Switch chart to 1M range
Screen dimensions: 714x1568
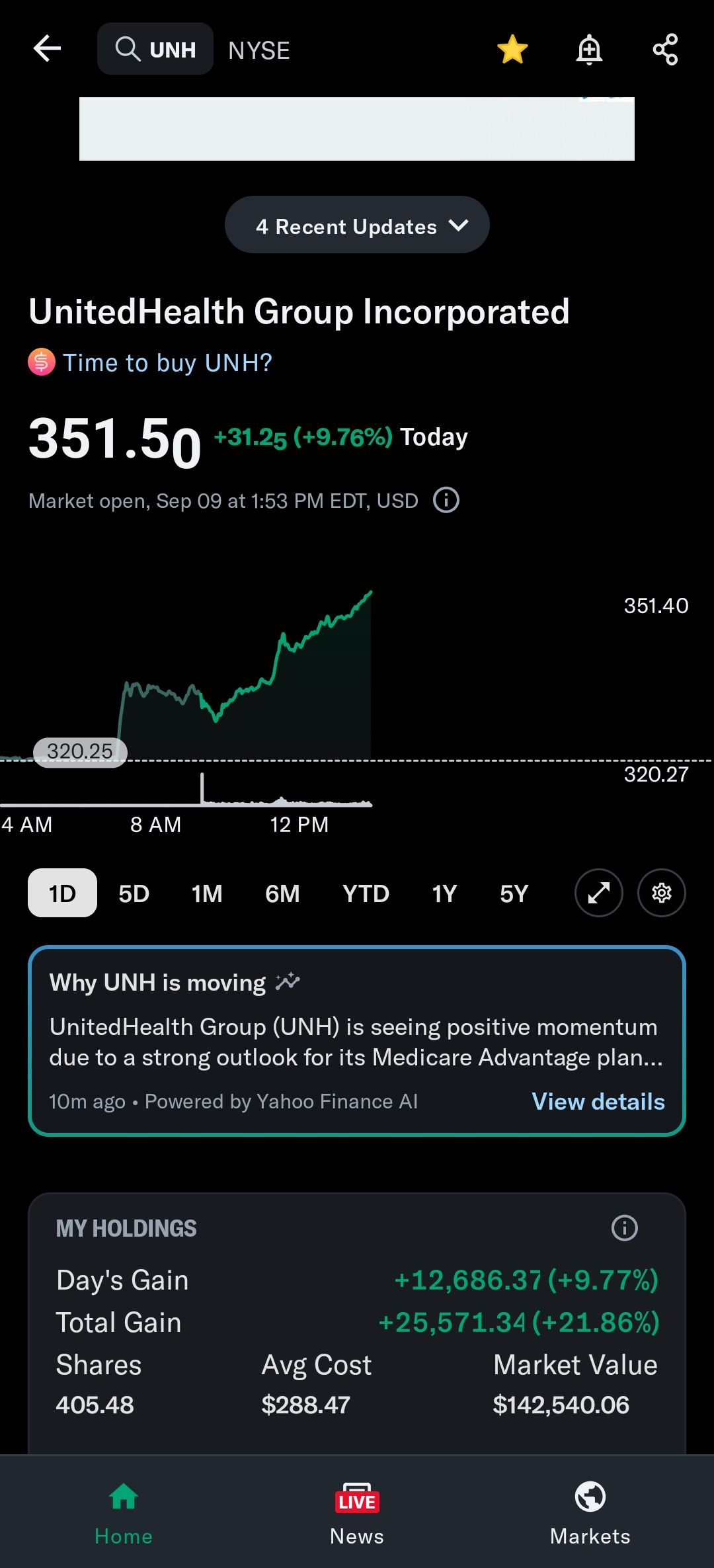point(207,893)
